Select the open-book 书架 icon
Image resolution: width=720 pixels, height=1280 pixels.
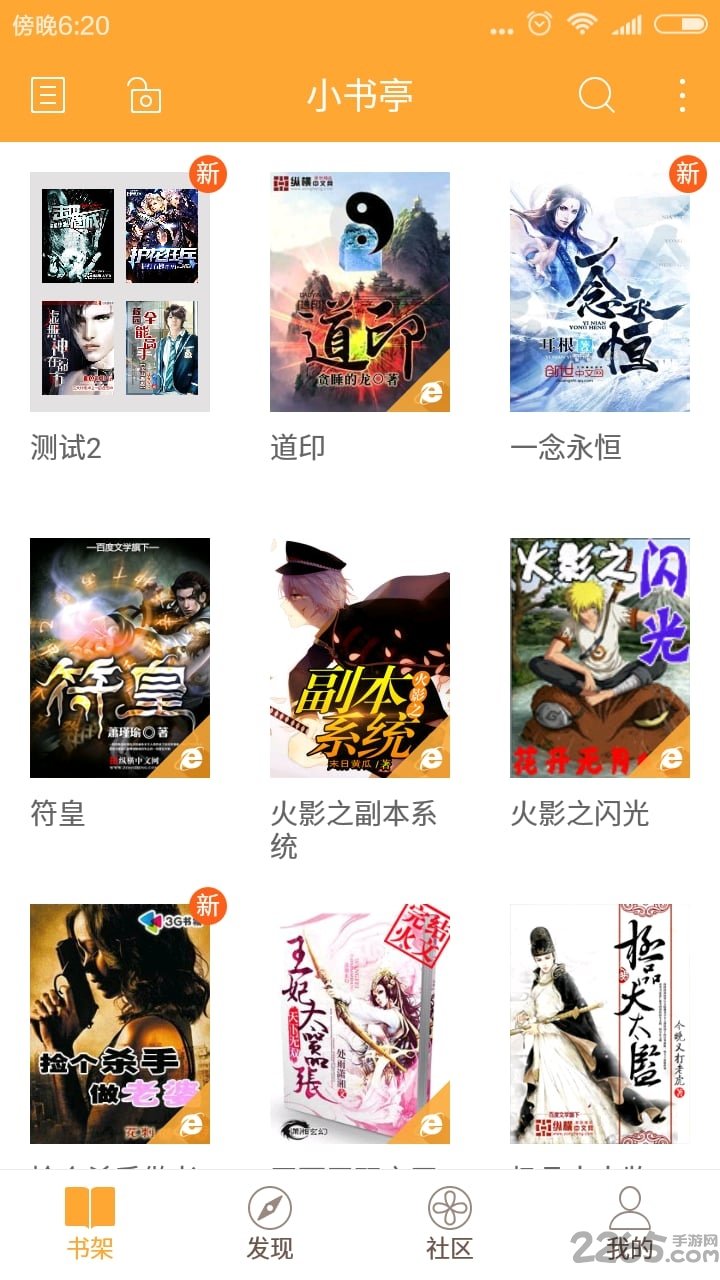pos(89,1210)
